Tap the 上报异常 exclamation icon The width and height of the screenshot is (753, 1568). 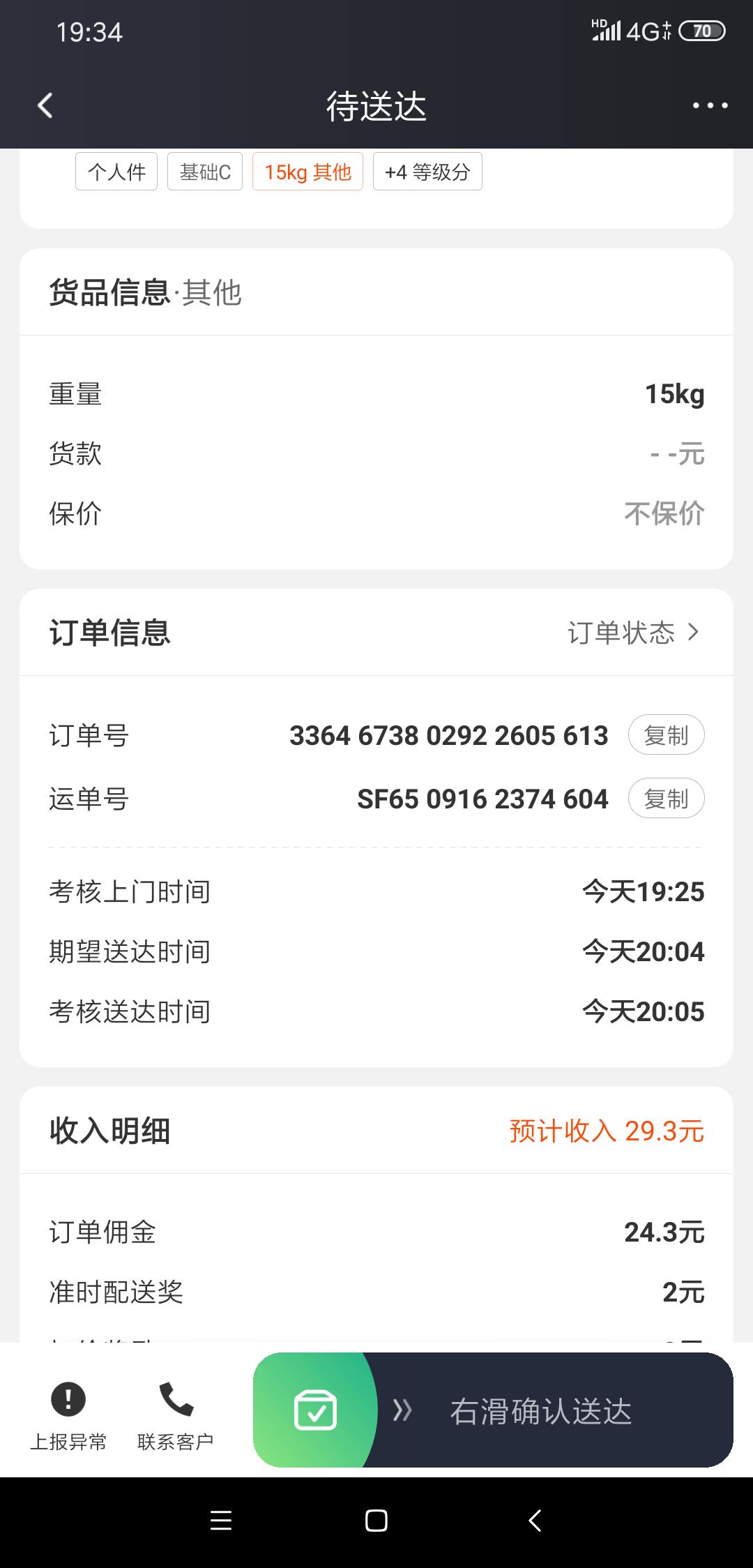tap(70, 1400)
